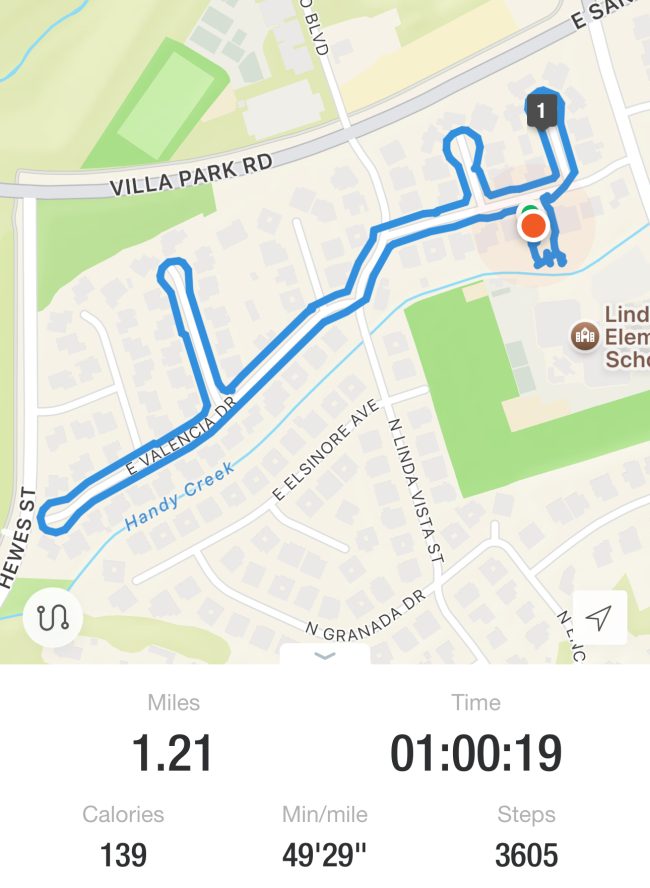Collapse the map with the down chevron
The width and height of the screenshot is (650, 888).
point(324,656)
